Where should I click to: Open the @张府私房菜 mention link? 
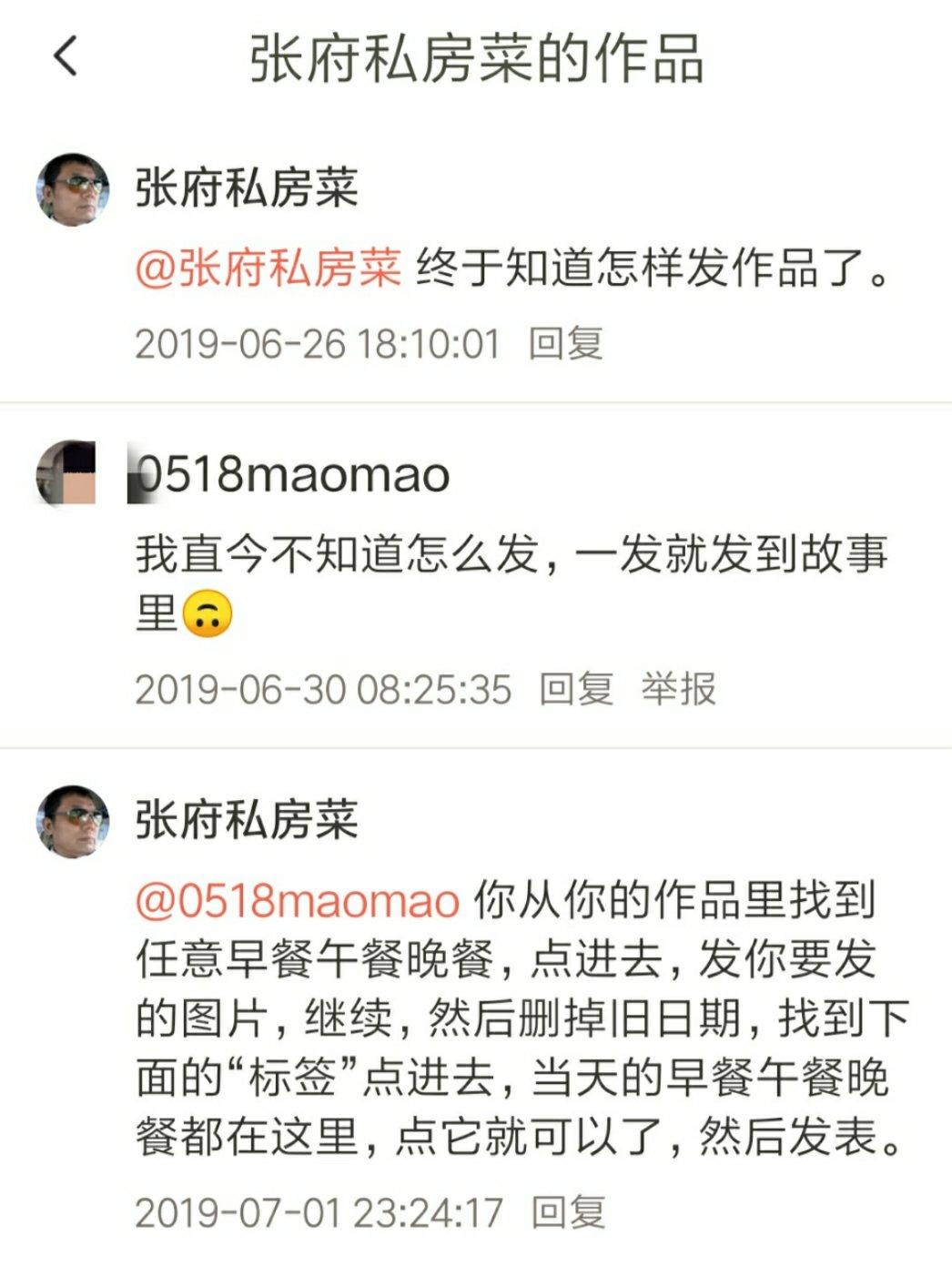pyautogui.click(x=268, y=268)
